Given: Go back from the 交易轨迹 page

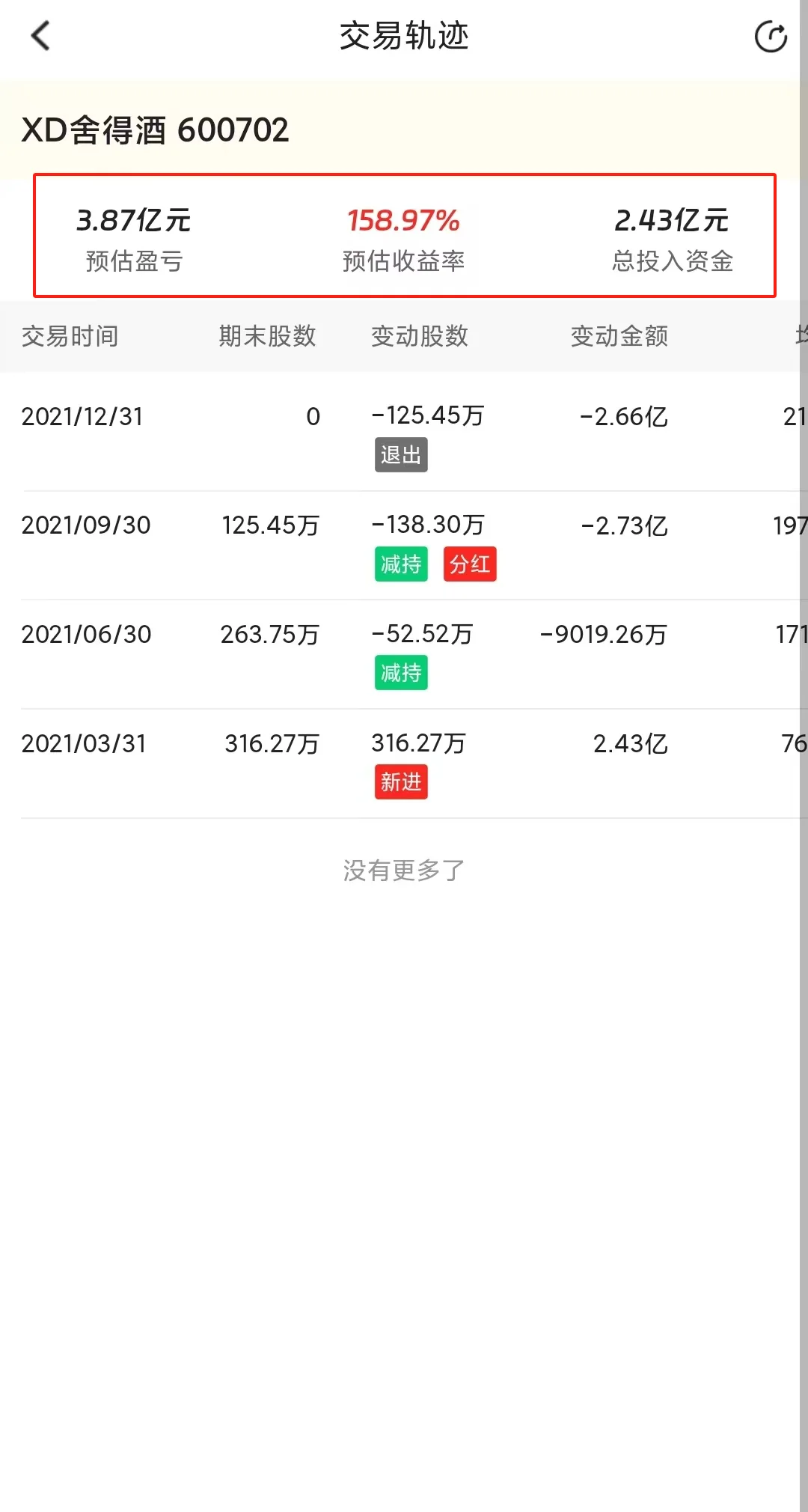Looking at the screenshot, I should (x=40, y=36).
